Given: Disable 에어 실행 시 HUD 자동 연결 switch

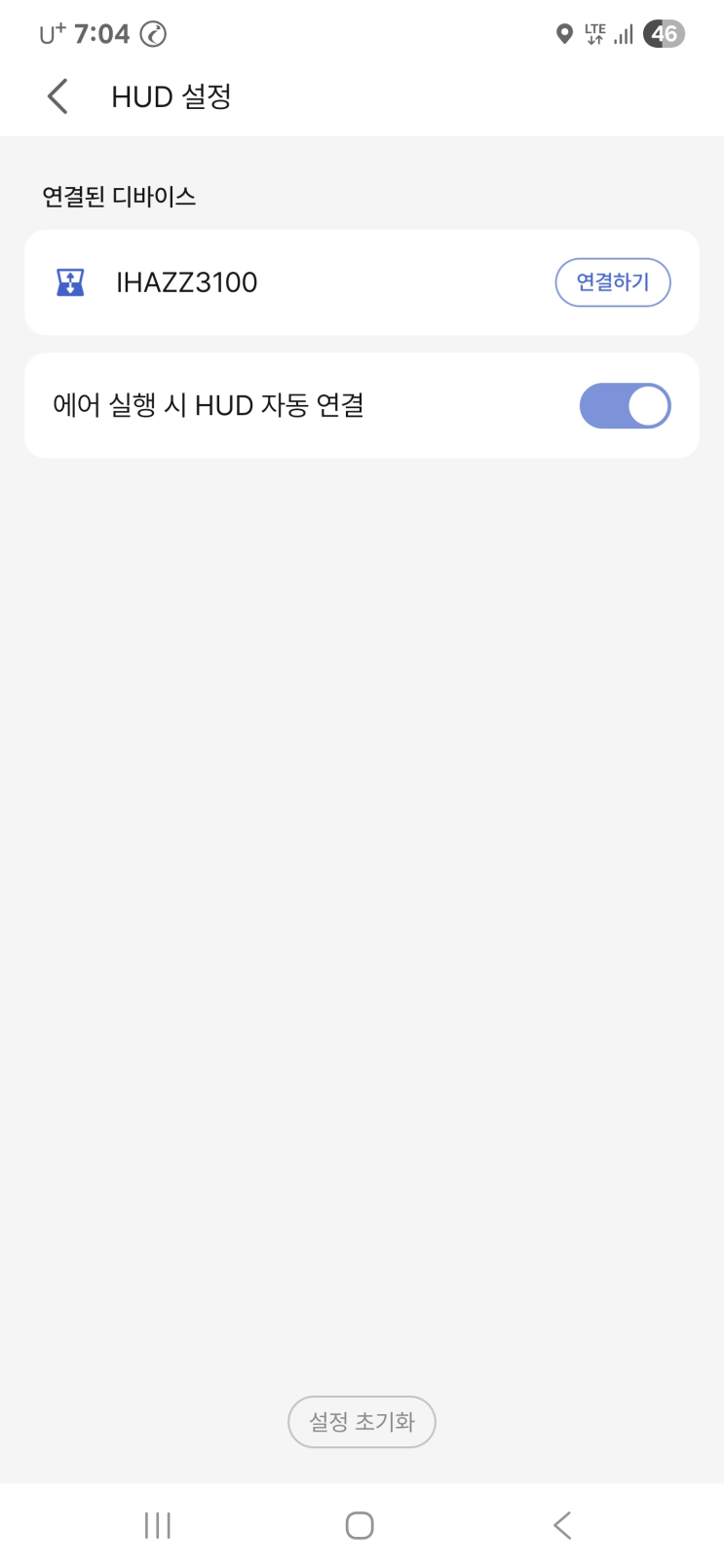Looking at the screenshot, I should click(625, 406).
